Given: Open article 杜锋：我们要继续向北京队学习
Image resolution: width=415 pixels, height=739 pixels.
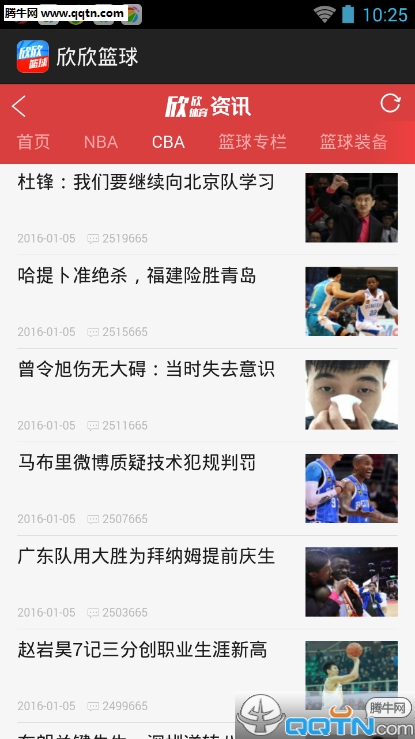Looking at the screenshot, I should [x=207, y=209].
